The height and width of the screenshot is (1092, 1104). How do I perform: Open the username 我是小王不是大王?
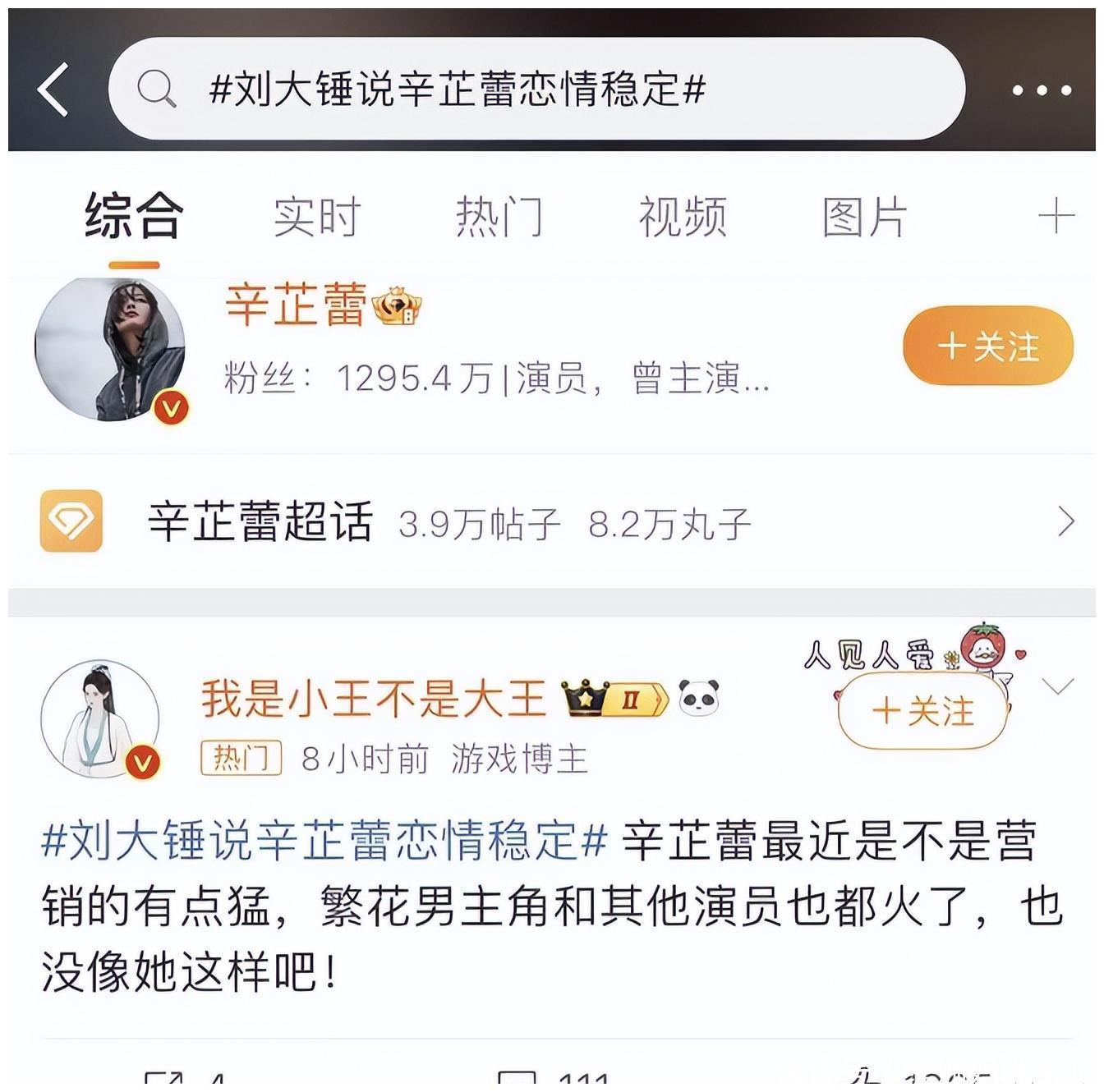(374, 699)
